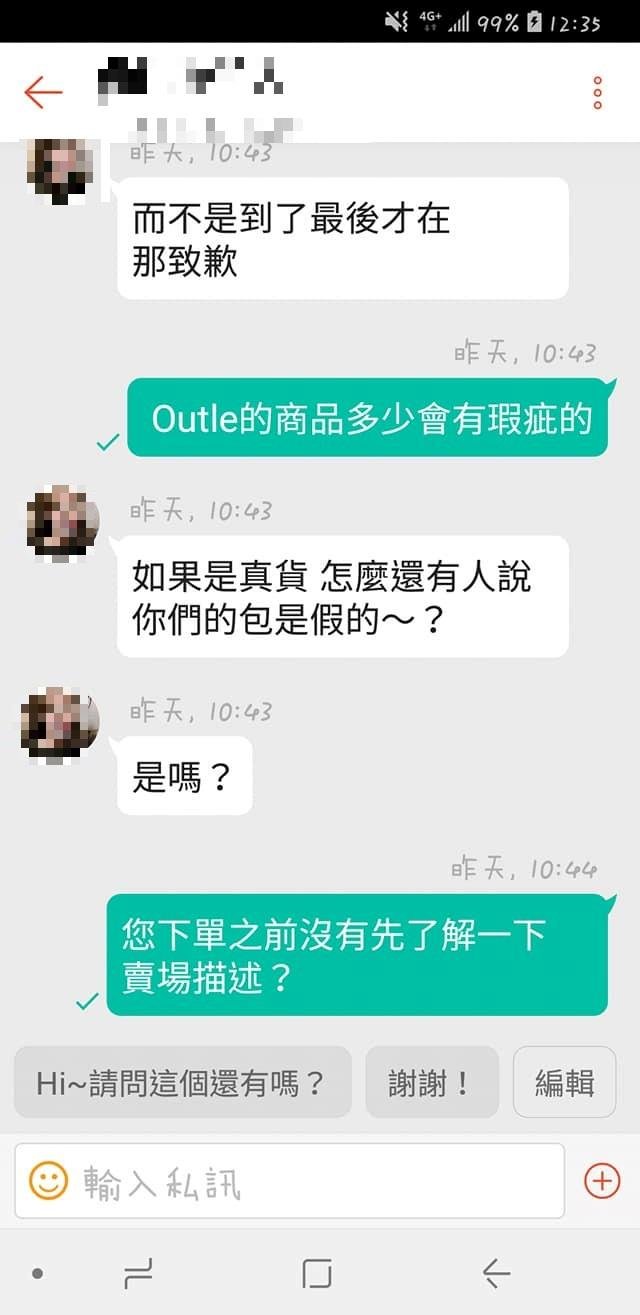The image size is (640, 1315).
Task: Send the "謝謝！" quick reply
Action: click(431, 1082)
